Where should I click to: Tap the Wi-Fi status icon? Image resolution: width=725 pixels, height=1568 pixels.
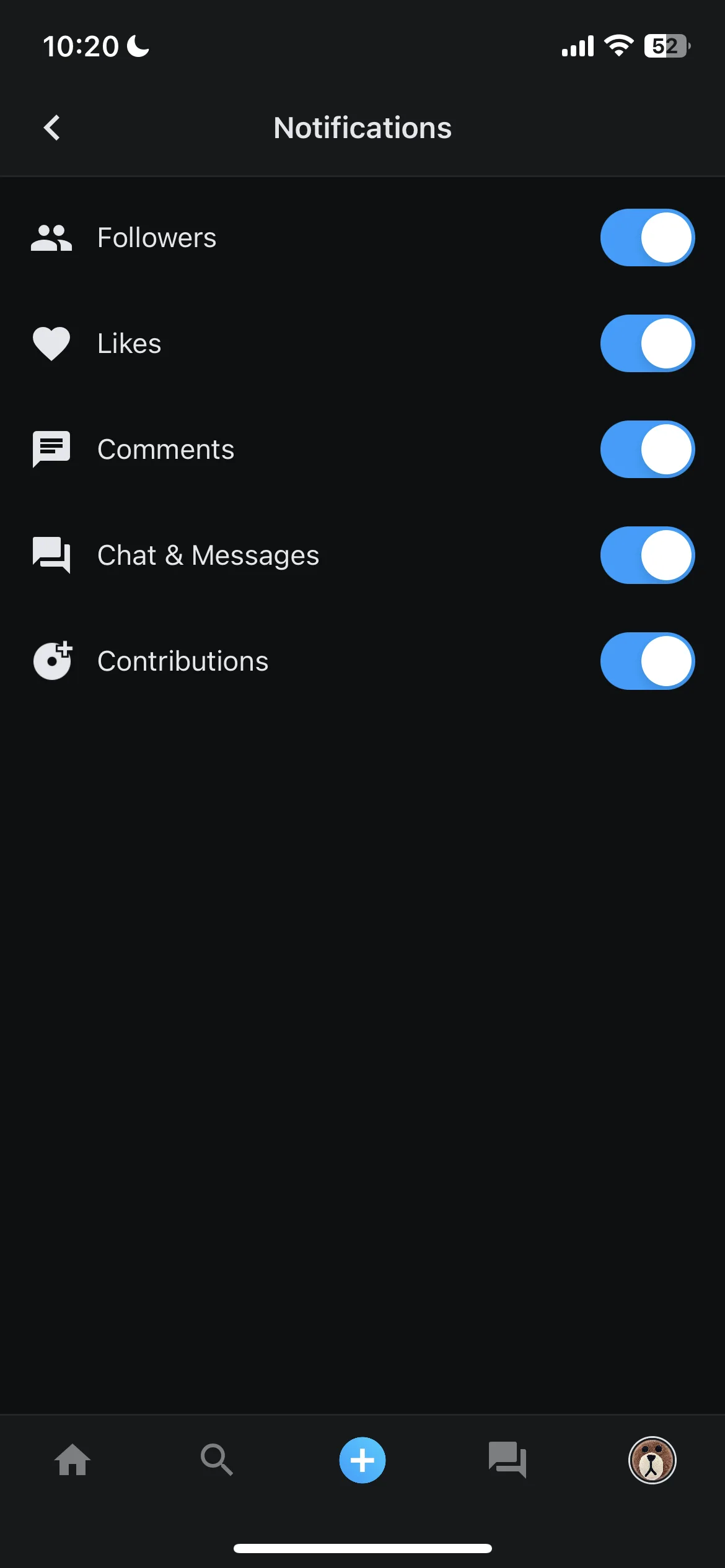(x=618, y=45)
